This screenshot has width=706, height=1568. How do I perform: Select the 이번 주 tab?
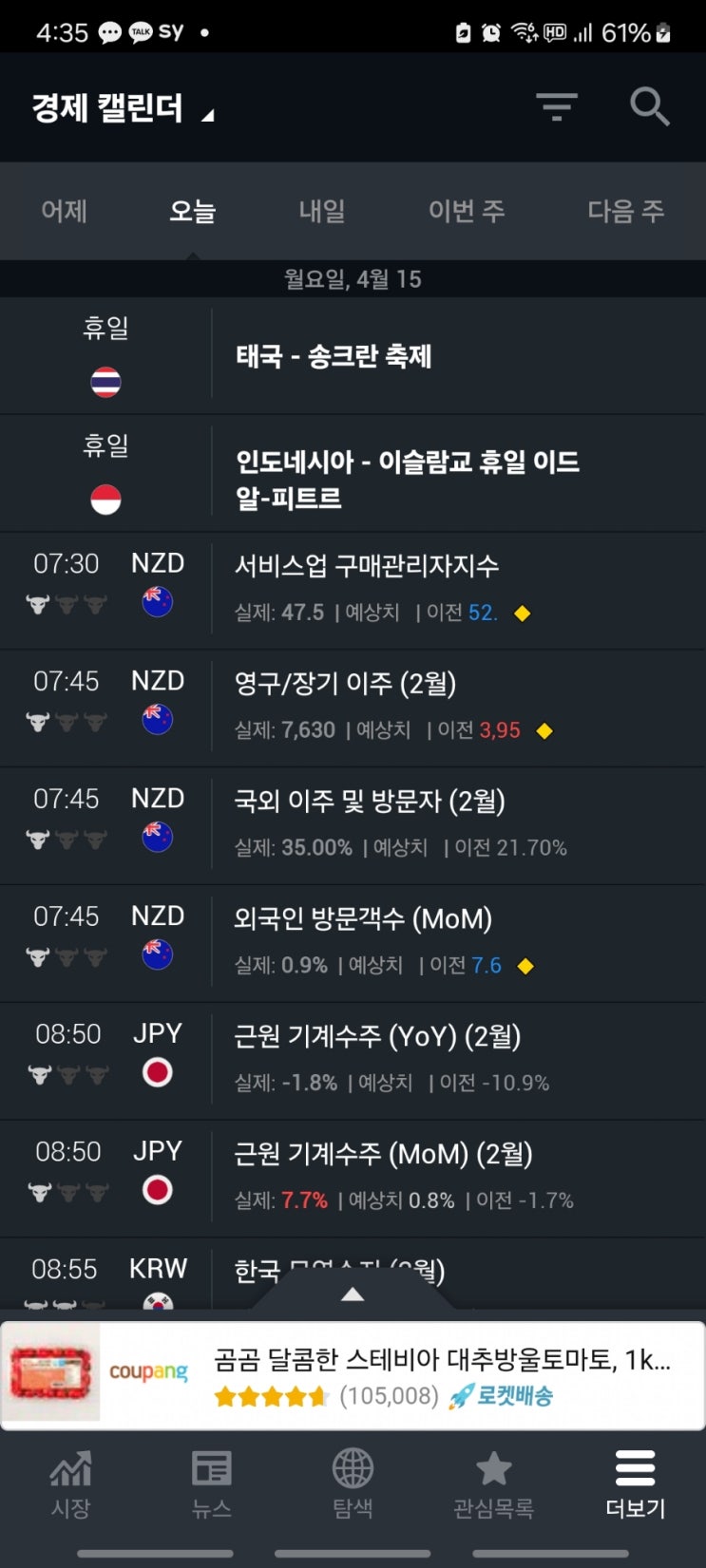(467, 211)
